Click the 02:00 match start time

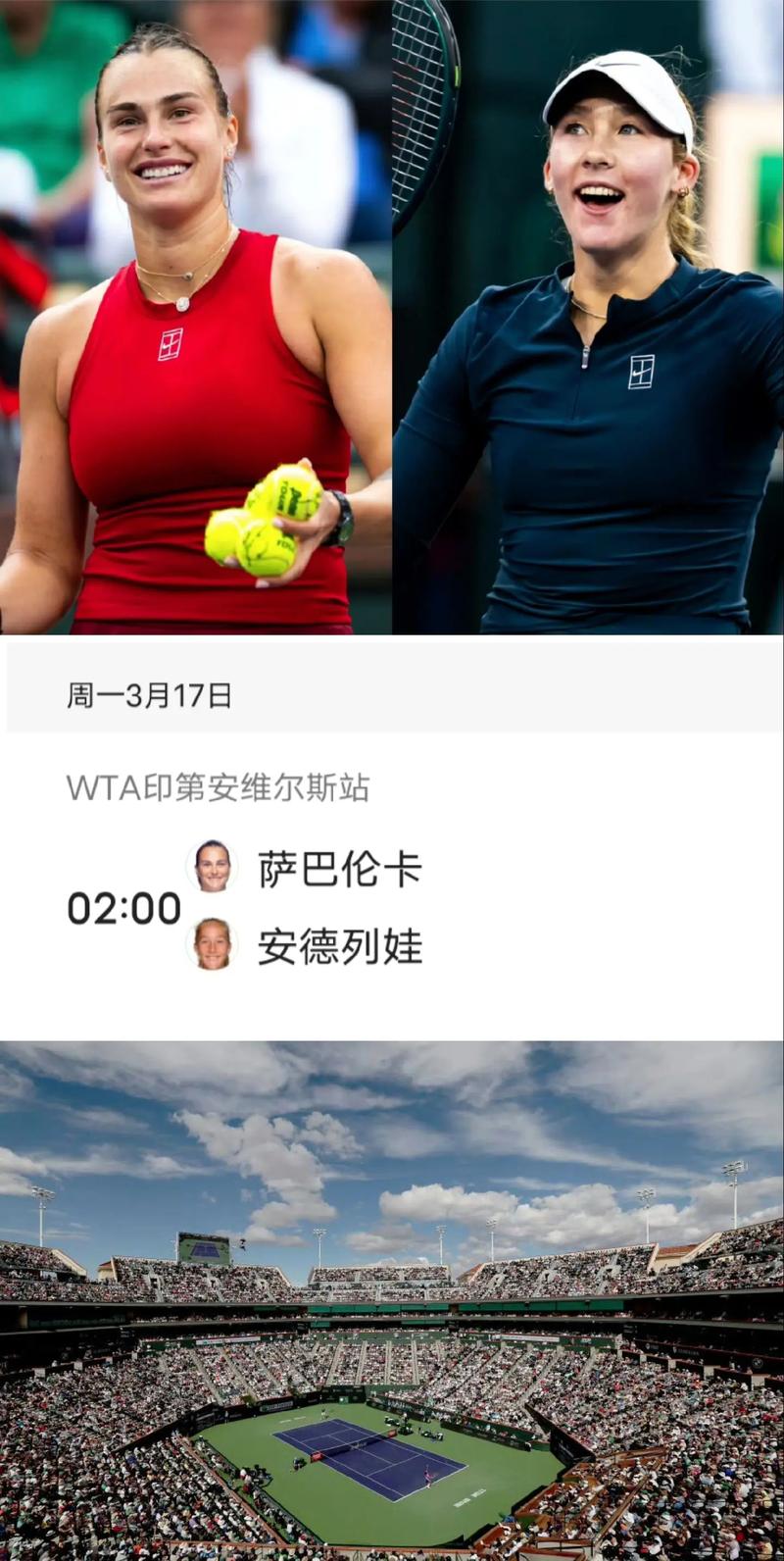click(x=123, y=907)
